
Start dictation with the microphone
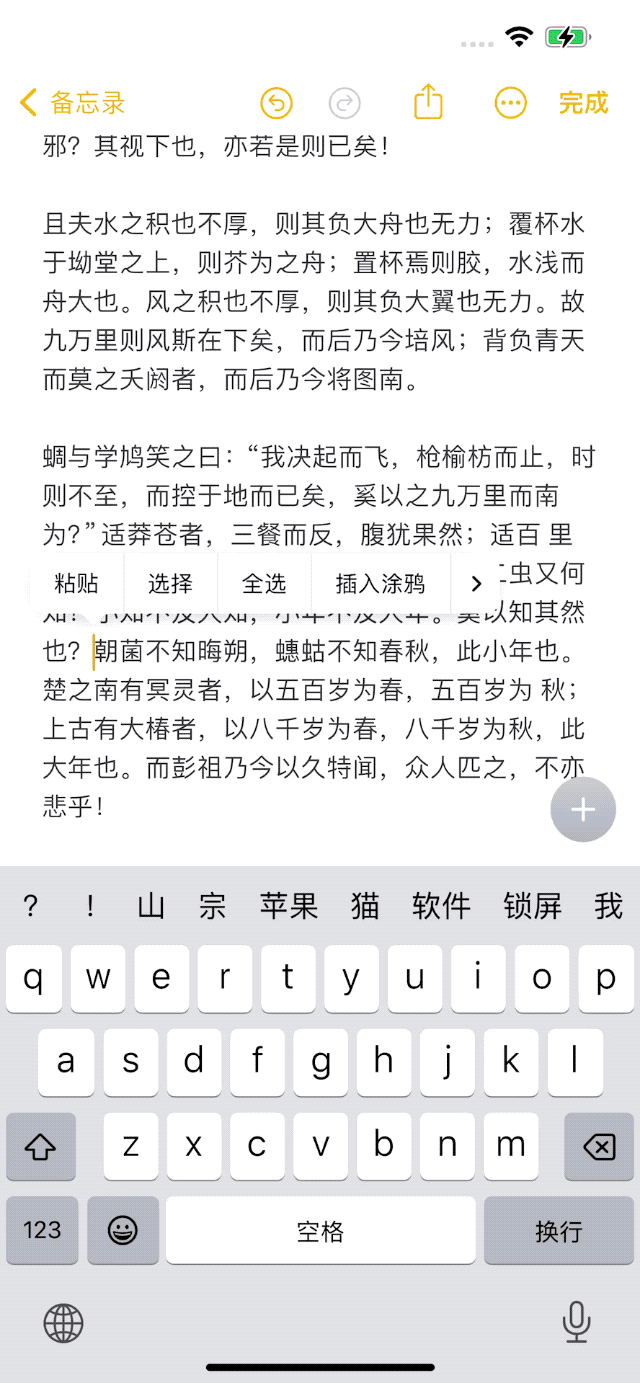[576, 1322]
